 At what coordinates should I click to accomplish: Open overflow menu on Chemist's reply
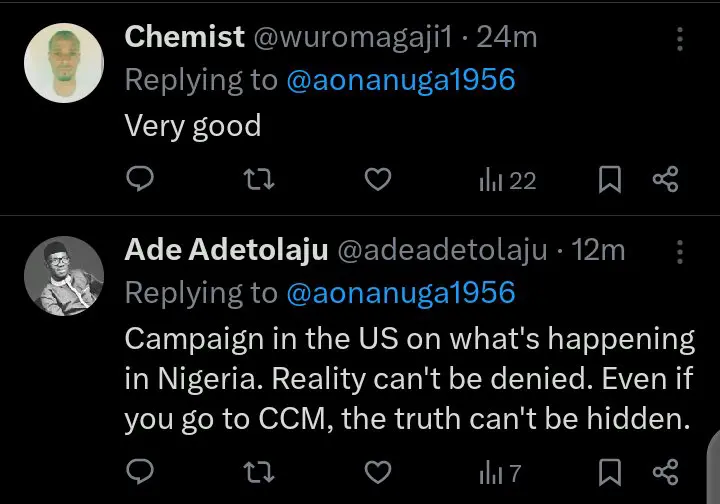click(x=680, y=39)
